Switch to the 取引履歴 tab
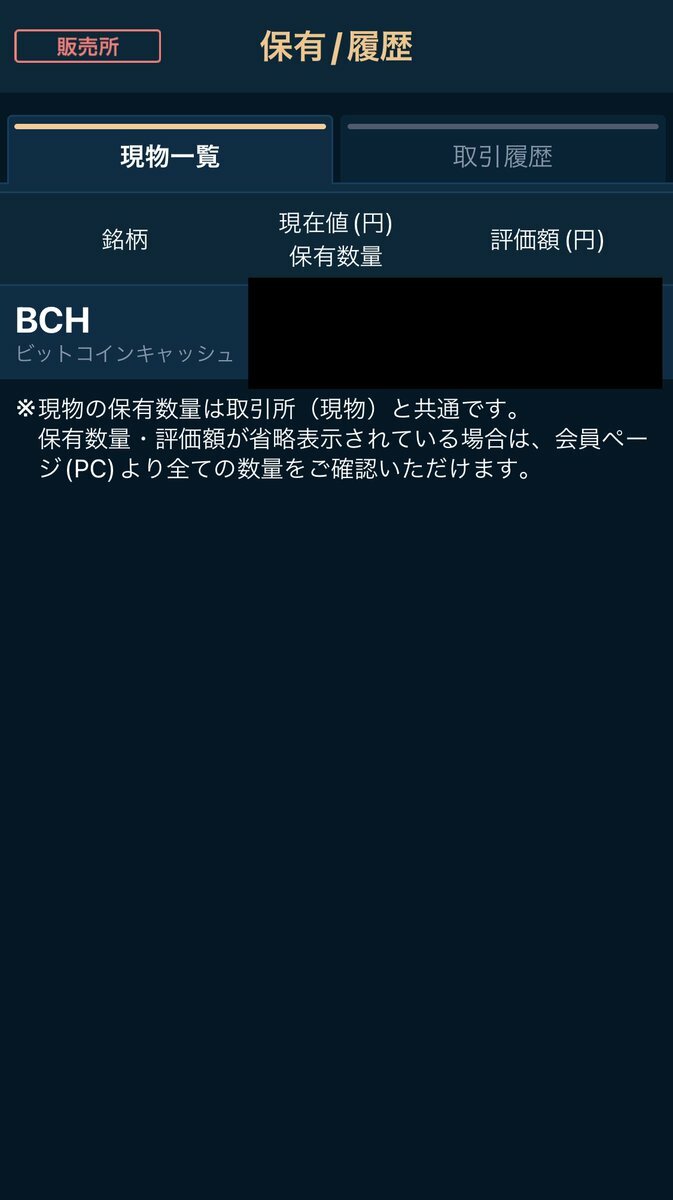Image resolution: width=673 pixels, height=1200 pixels. tap(502, 156)
